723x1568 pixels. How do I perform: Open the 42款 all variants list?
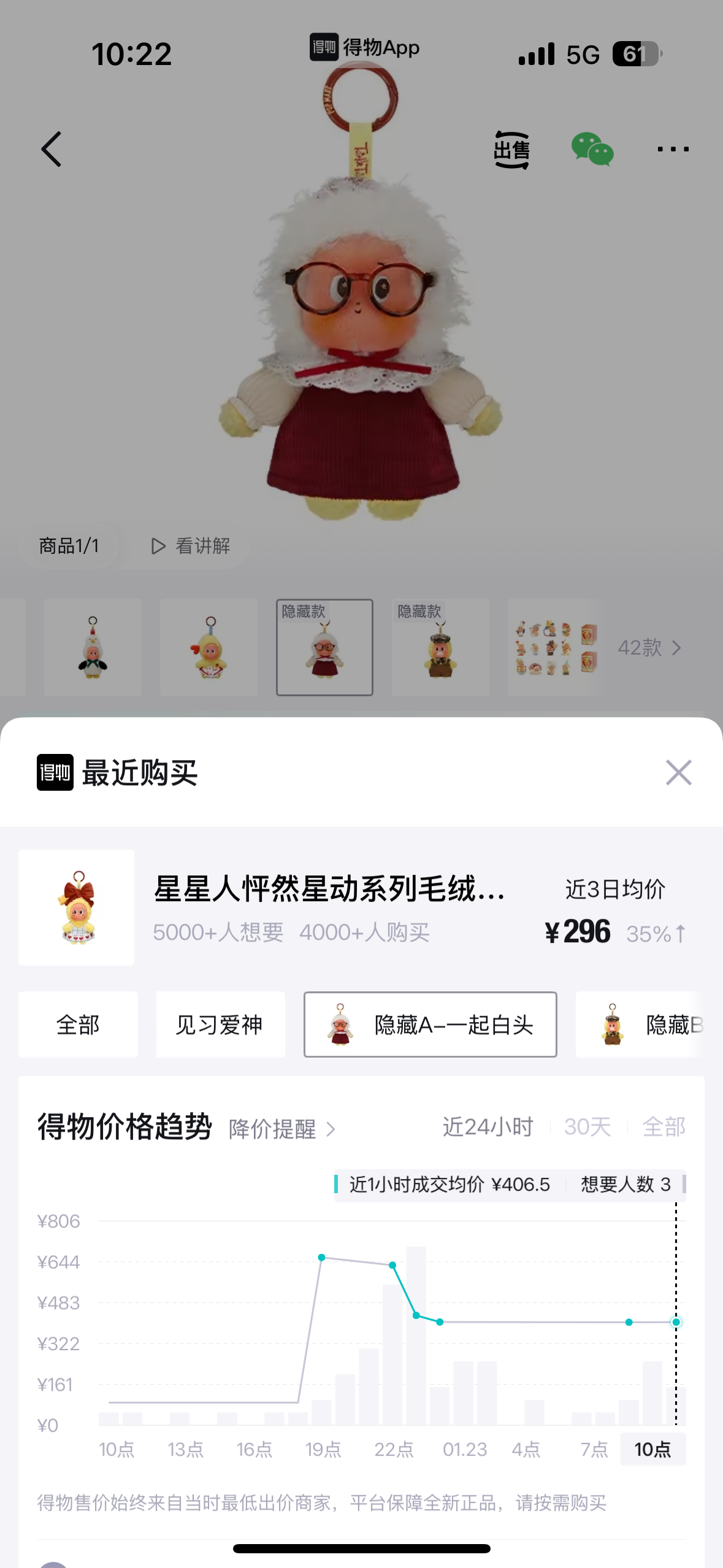point(649,647)
